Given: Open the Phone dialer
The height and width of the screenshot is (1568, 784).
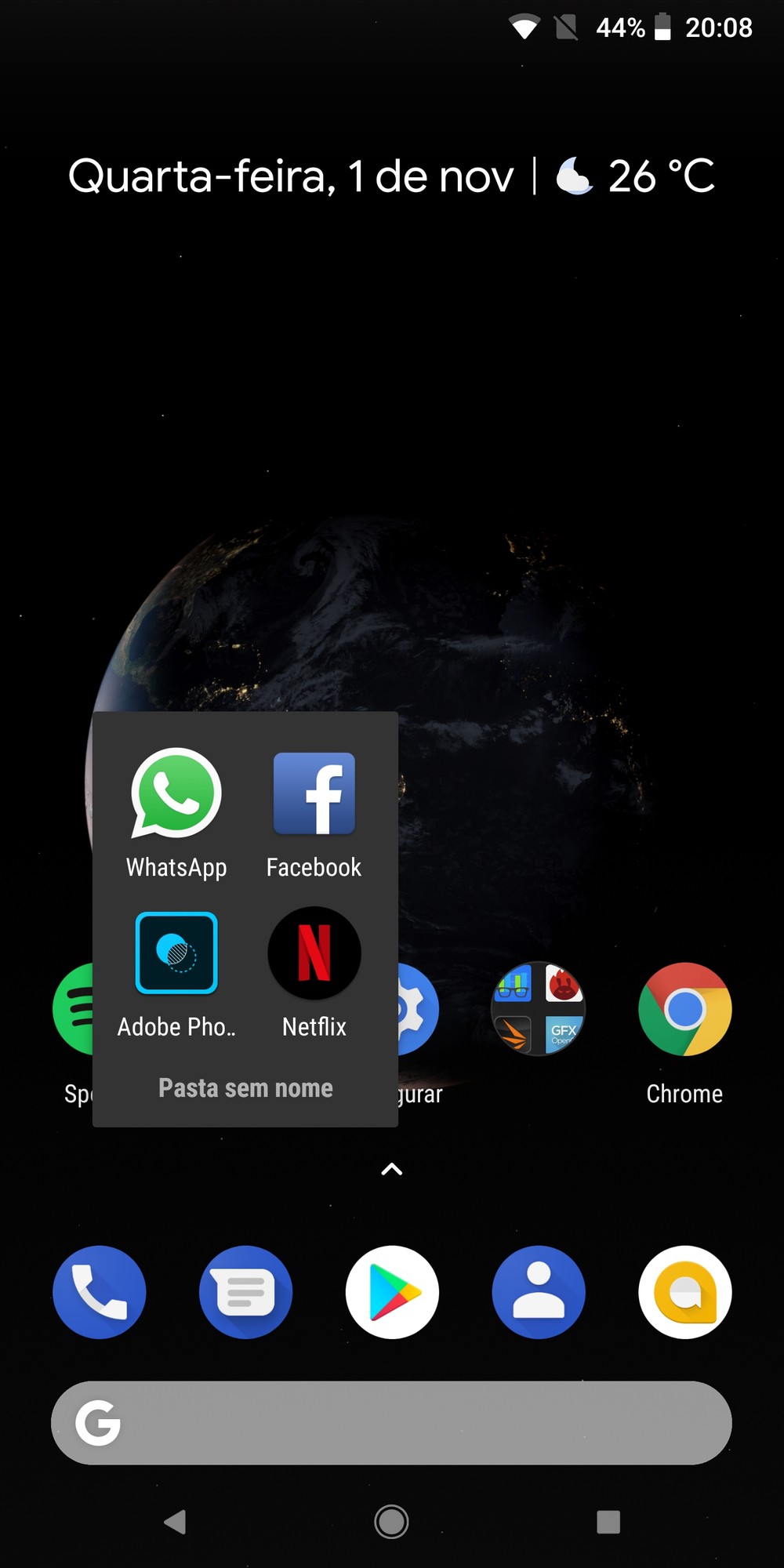Looking at the screenshot, I should pyautogui.click(x=100, y=1292).
